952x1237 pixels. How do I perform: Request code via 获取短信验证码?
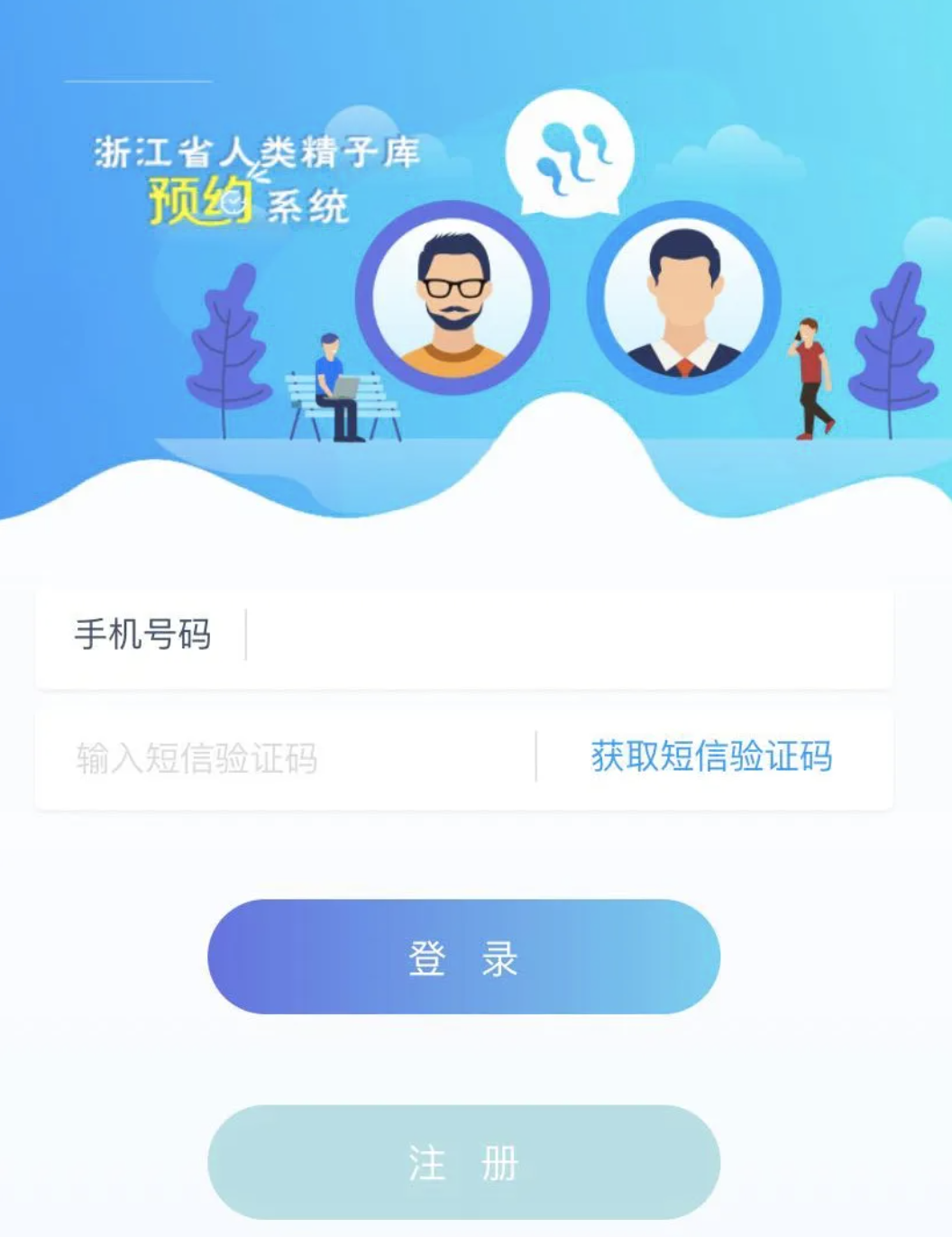(x=711, y=756)
